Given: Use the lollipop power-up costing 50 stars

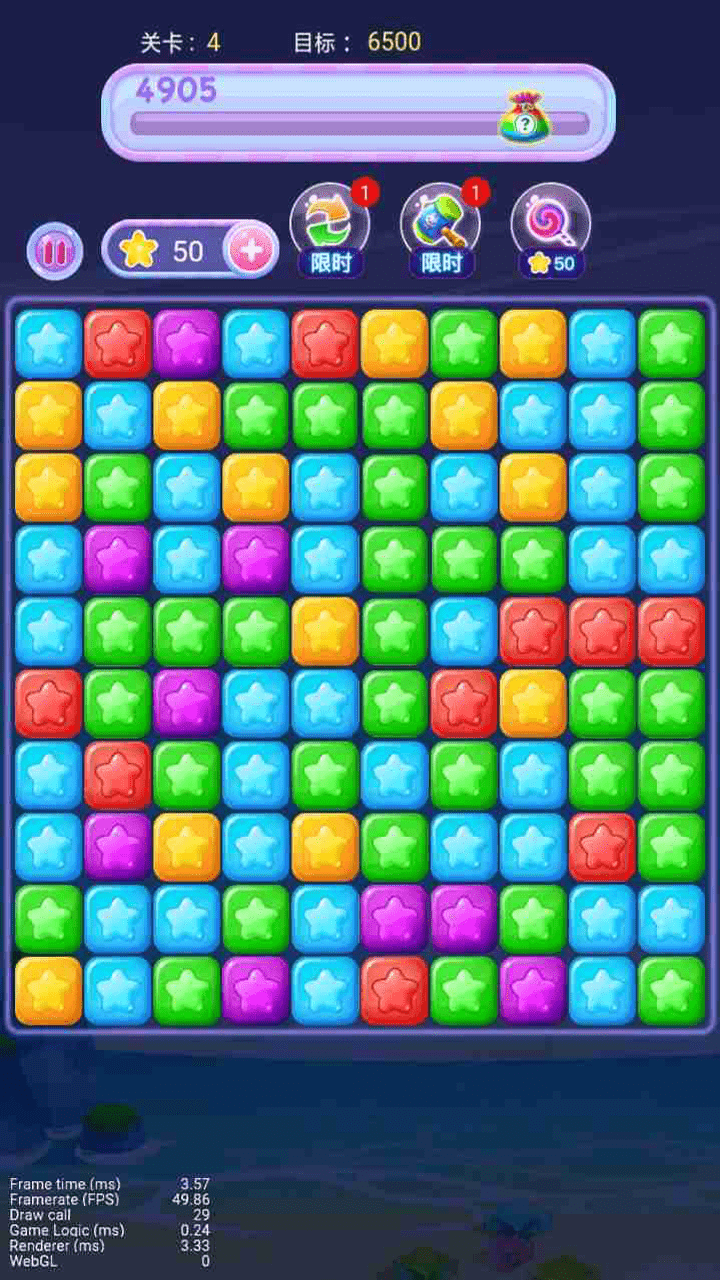Looking at the screenshot, I should coord(550,222).
